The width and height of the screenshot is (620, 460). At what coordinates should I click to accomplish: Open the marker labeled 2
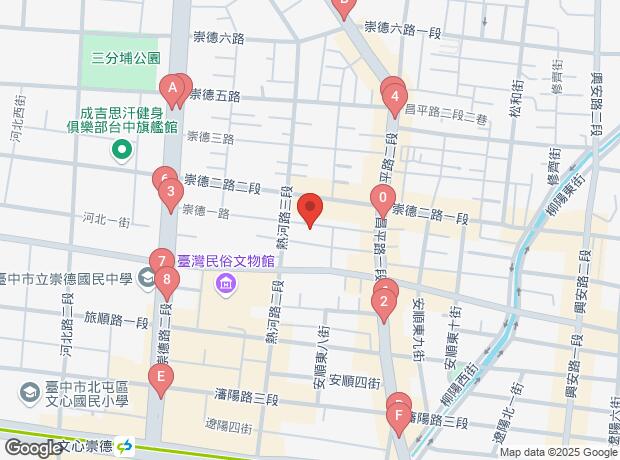pos(384,305)
